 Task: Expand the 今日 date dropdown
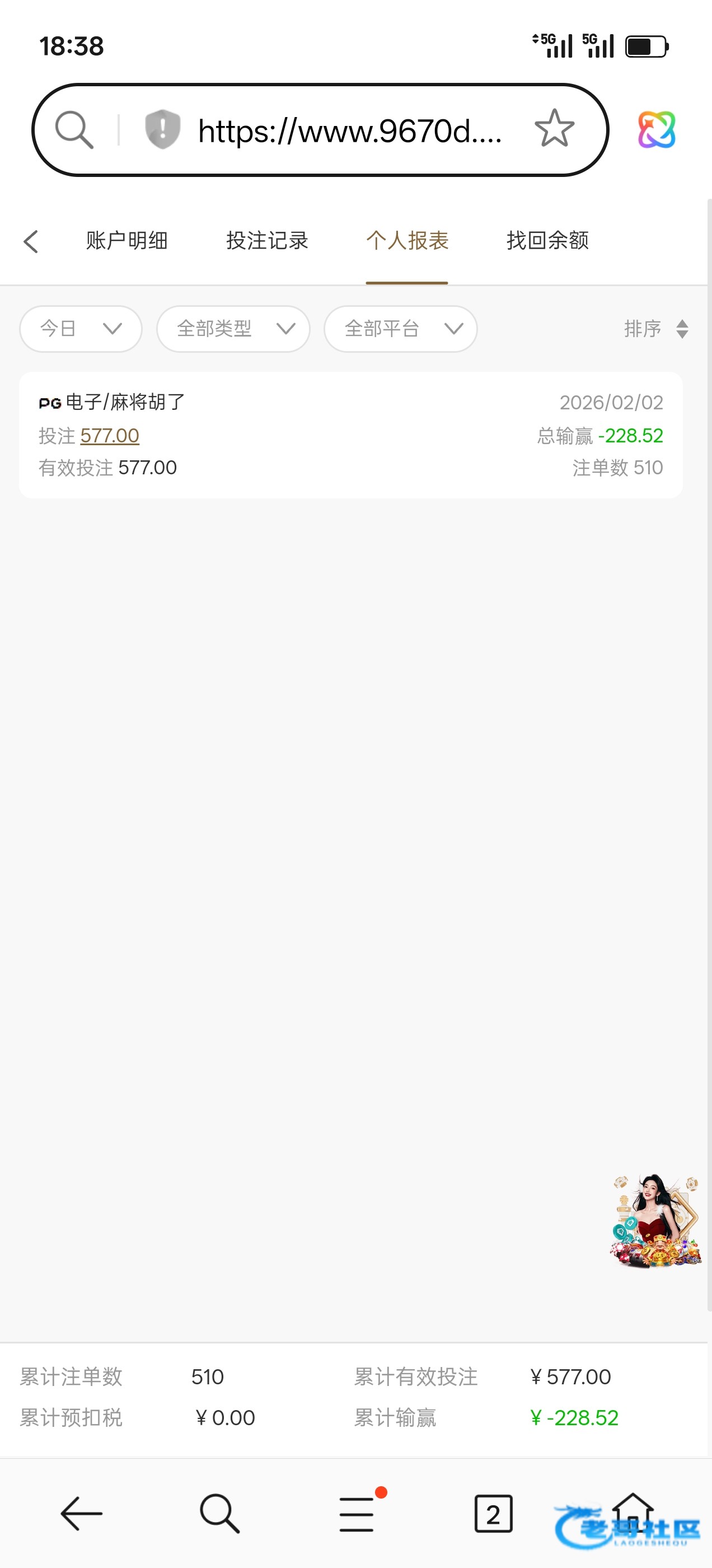pos(81,329)
